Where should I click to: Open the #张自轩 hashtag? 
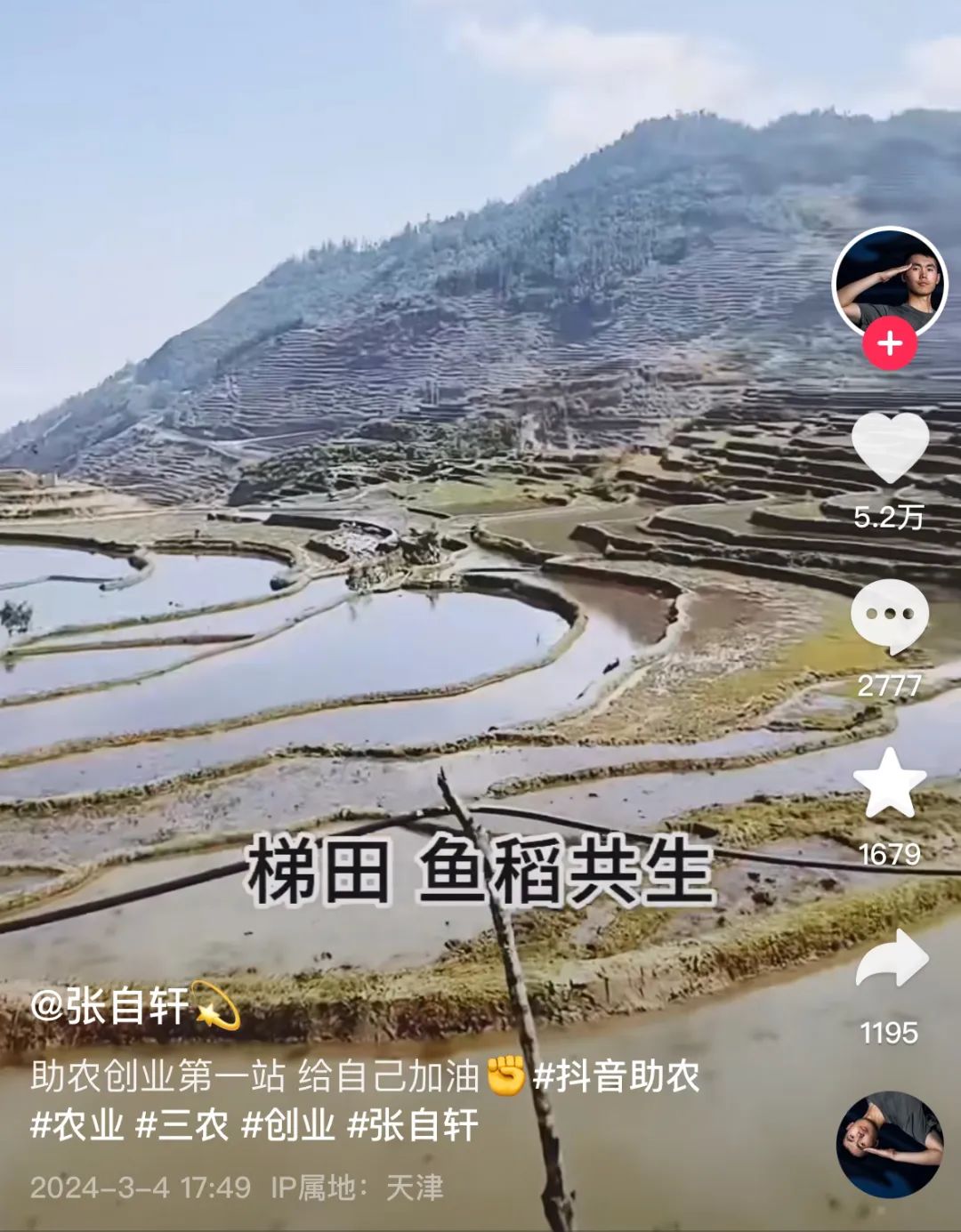point(413,1125)
